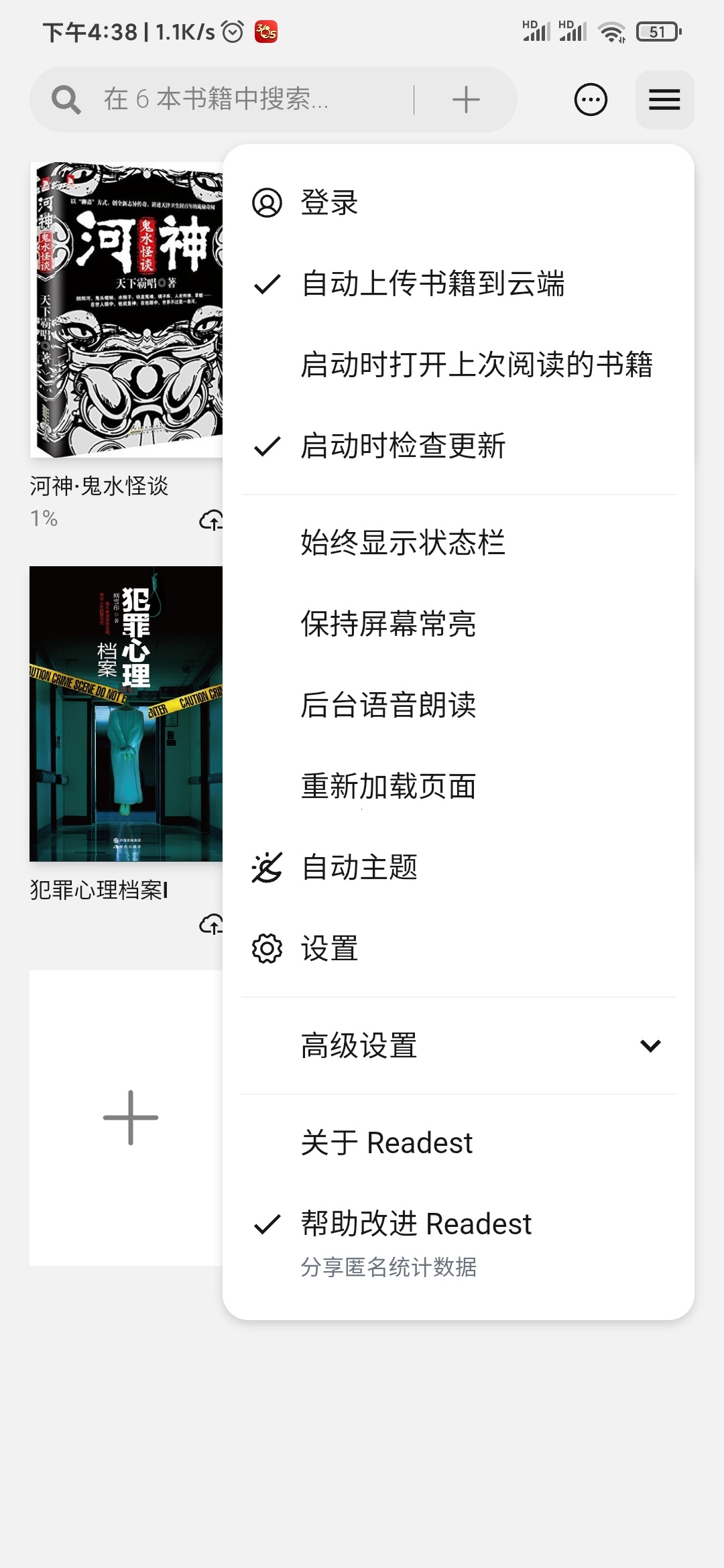Uncheck 帮助改进 Readest
Screen dimensions: 724x1568
416,1224
